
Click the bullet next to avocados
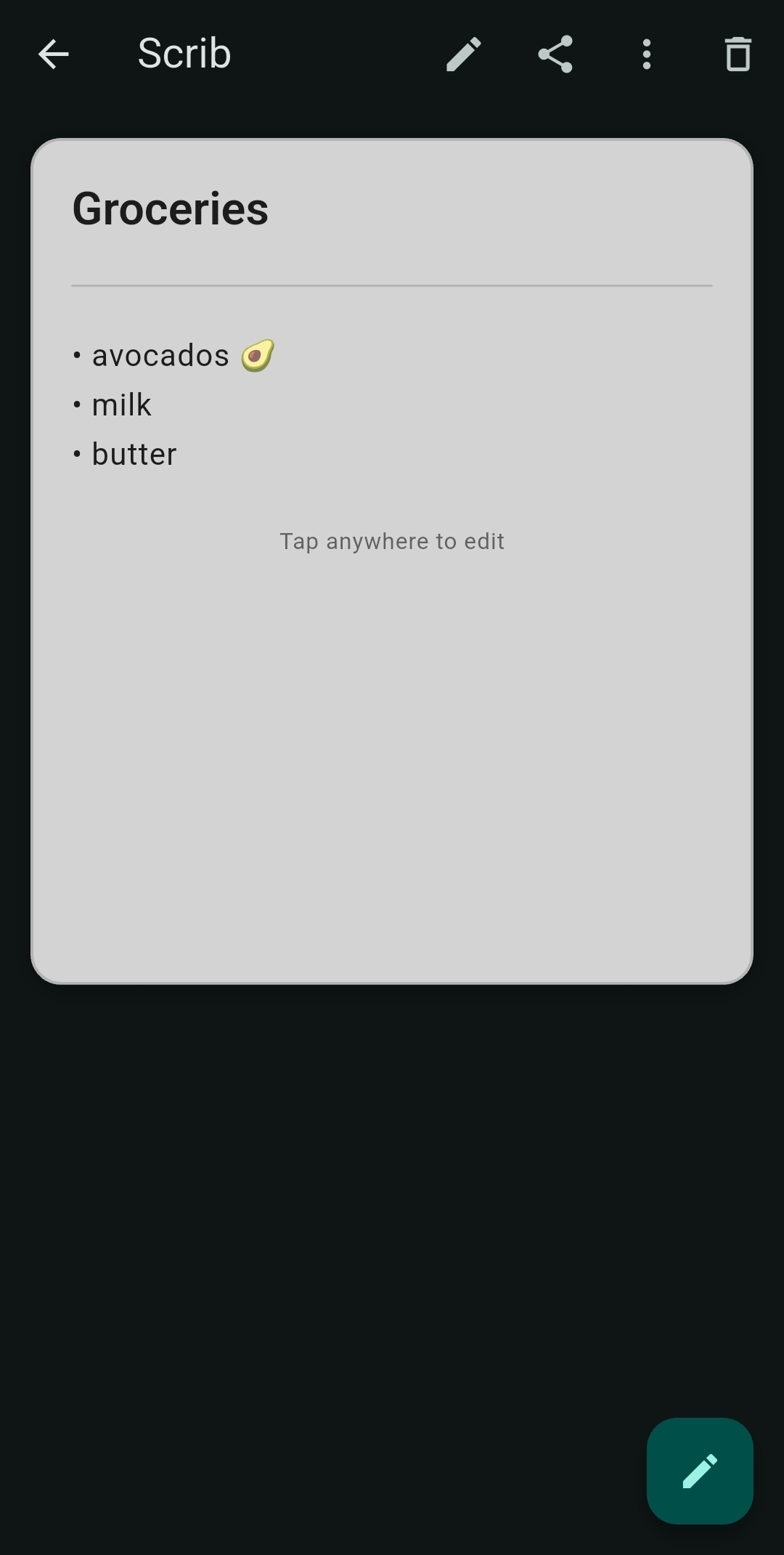pos(78,355)
